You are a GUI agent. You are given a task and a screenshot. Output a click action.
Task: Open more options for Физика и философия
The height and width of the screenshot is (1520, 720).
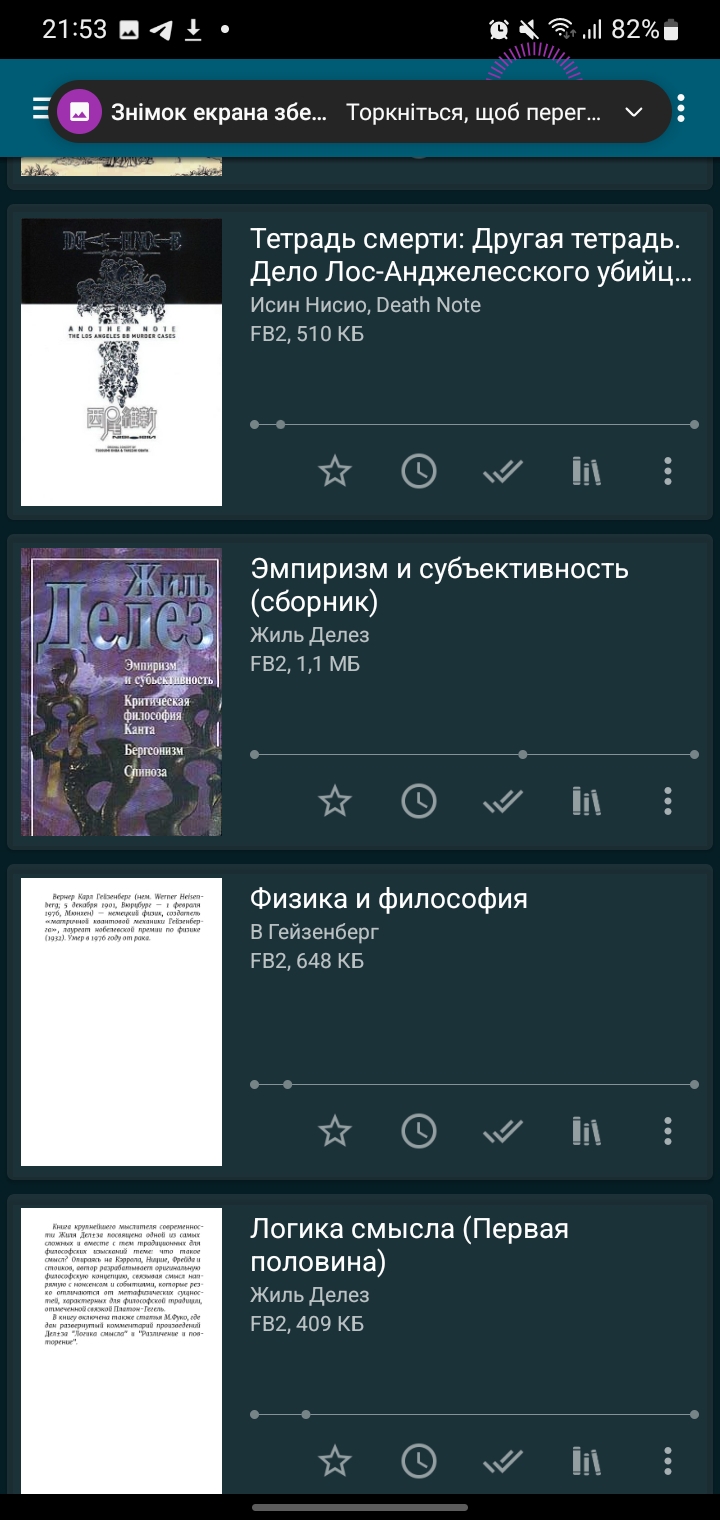(668, 1131)
